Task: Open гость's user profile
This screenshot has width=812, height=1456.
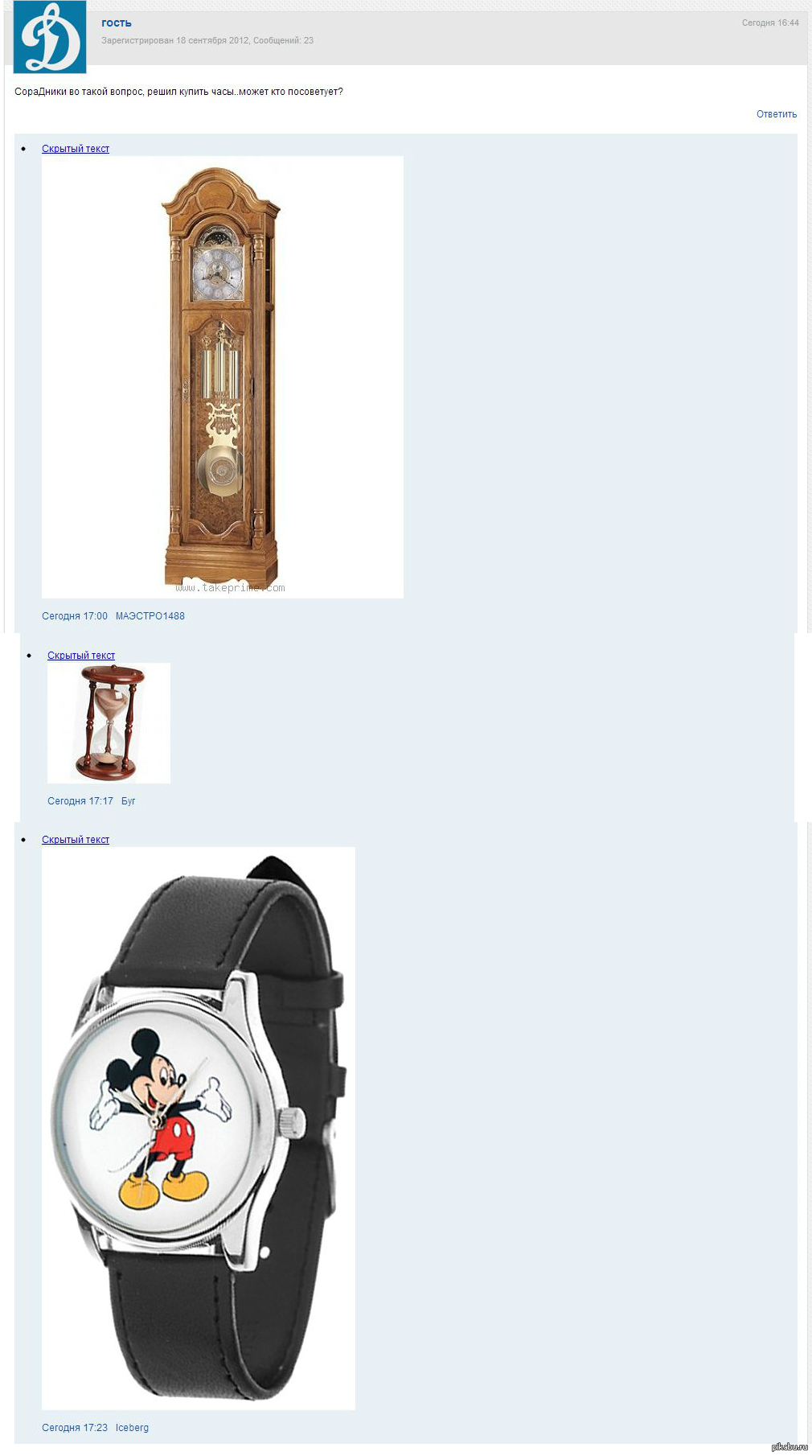Action: point(117,23)
